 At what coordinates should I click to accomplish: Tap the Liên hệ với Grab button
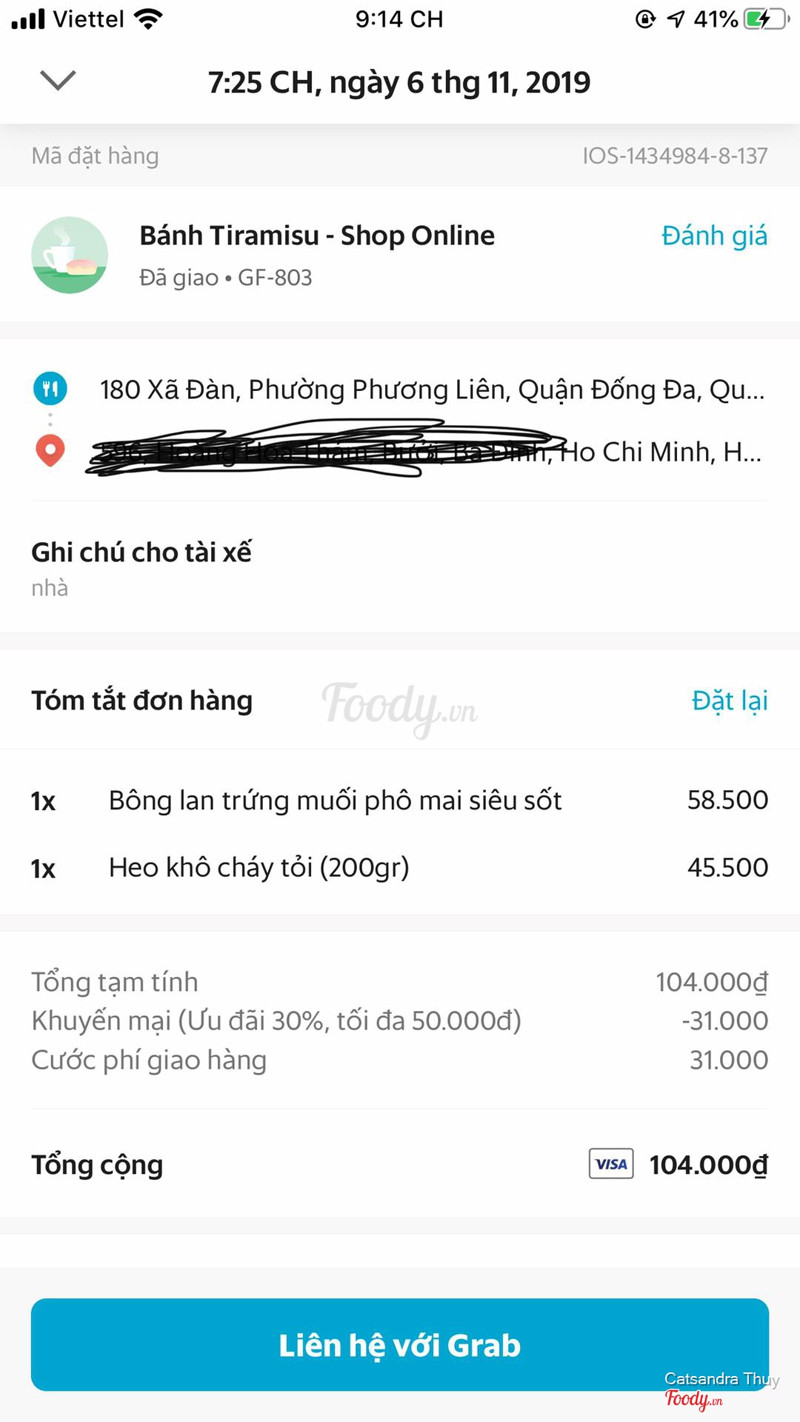(400, 1345)
